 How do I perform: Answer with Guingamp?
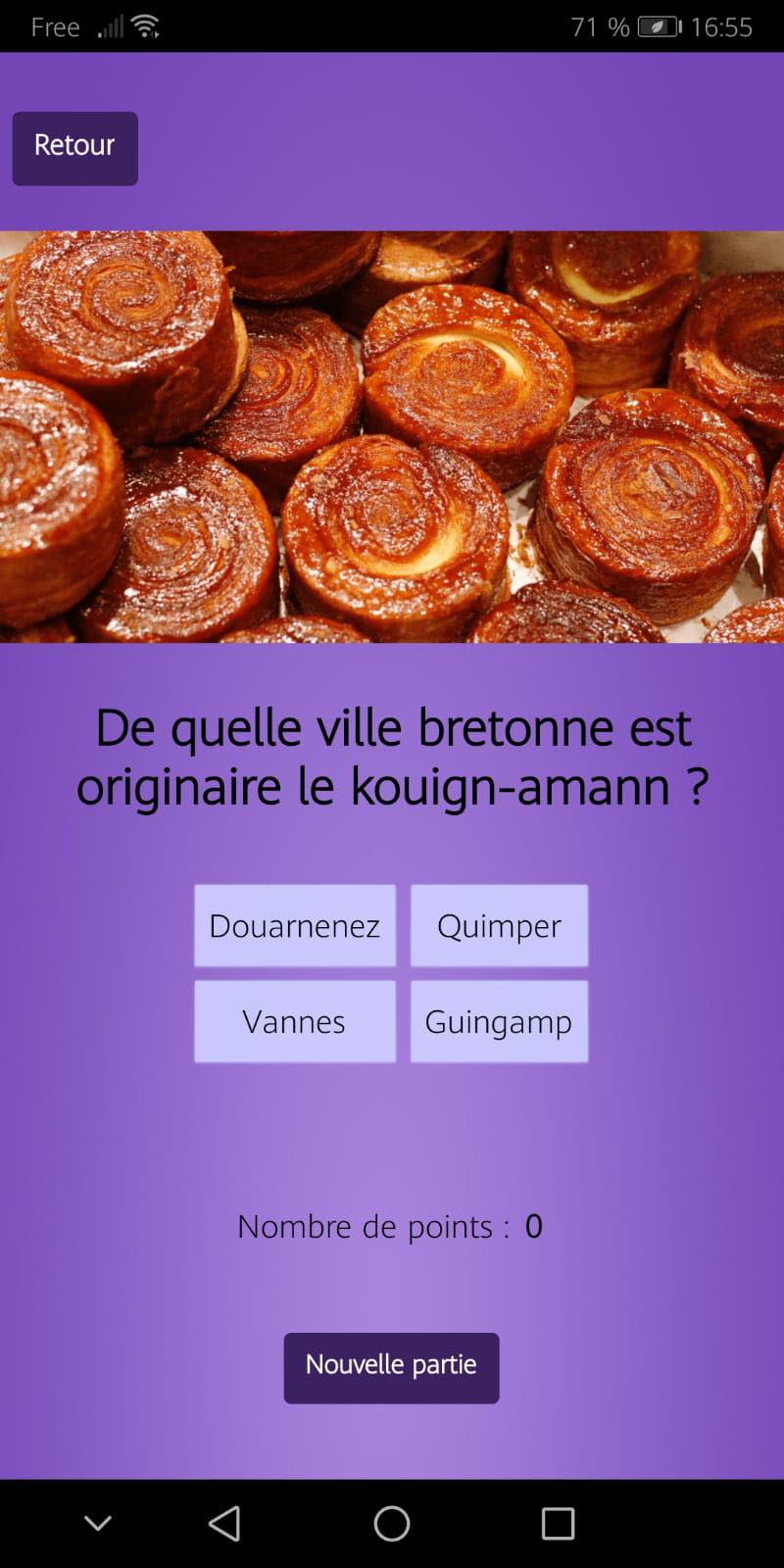point(499,1021)
